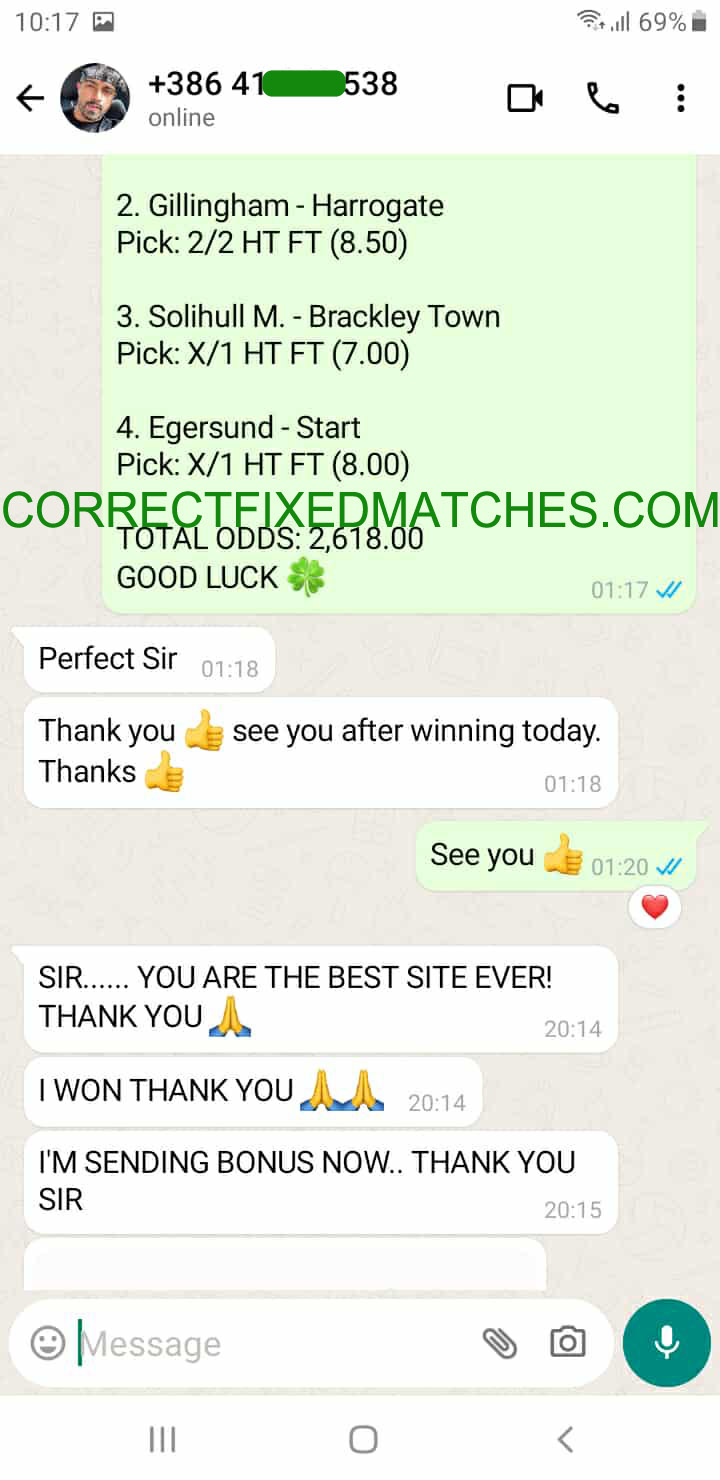
Task: Open the emoji picker
Action: (47, 1343)
